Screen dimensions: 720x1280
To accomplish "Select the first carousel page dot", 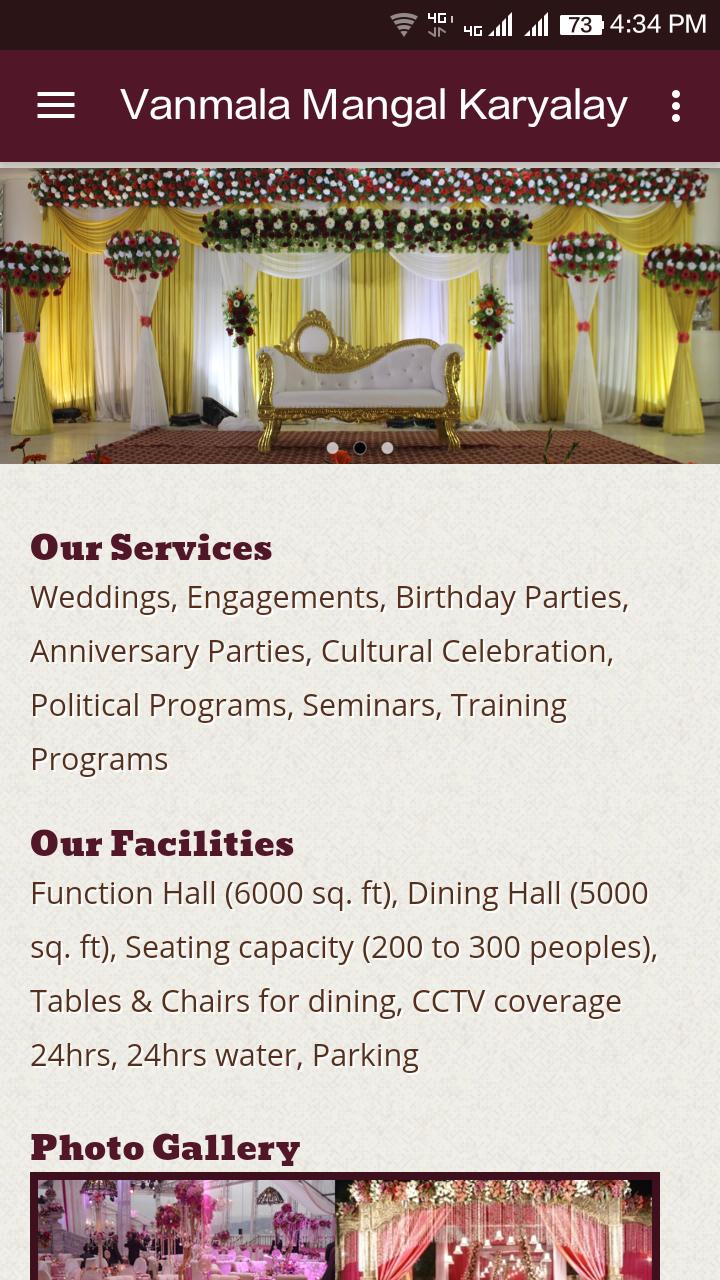I will (x=333, y=448).
